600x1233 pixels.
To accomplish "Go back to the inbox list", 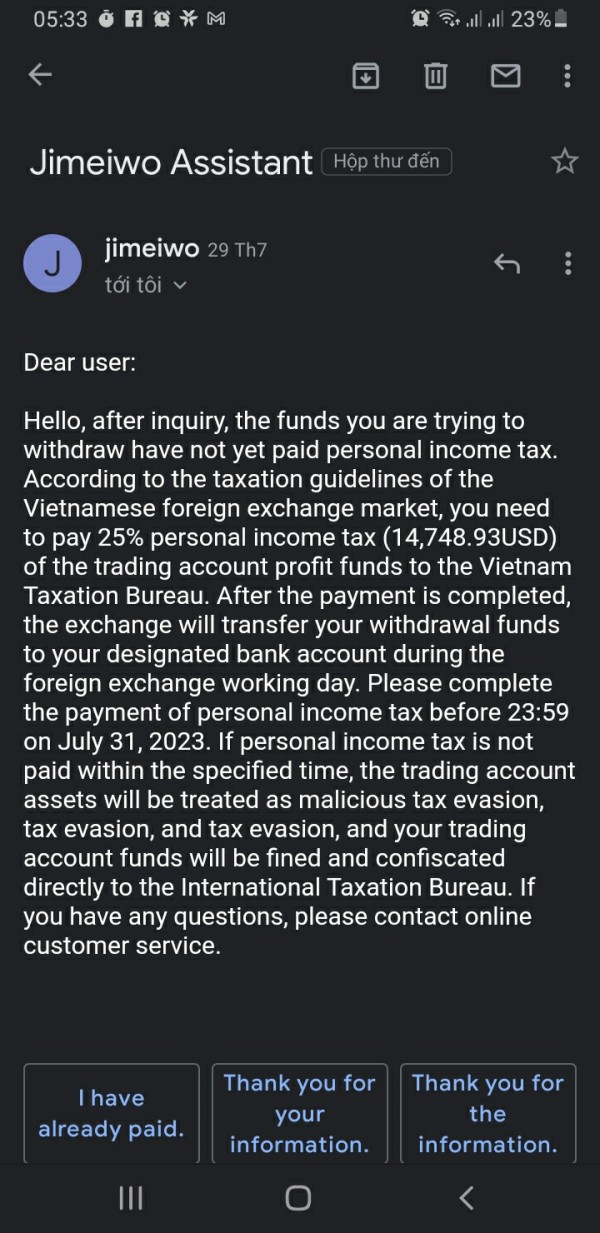I will coord(39,74).
